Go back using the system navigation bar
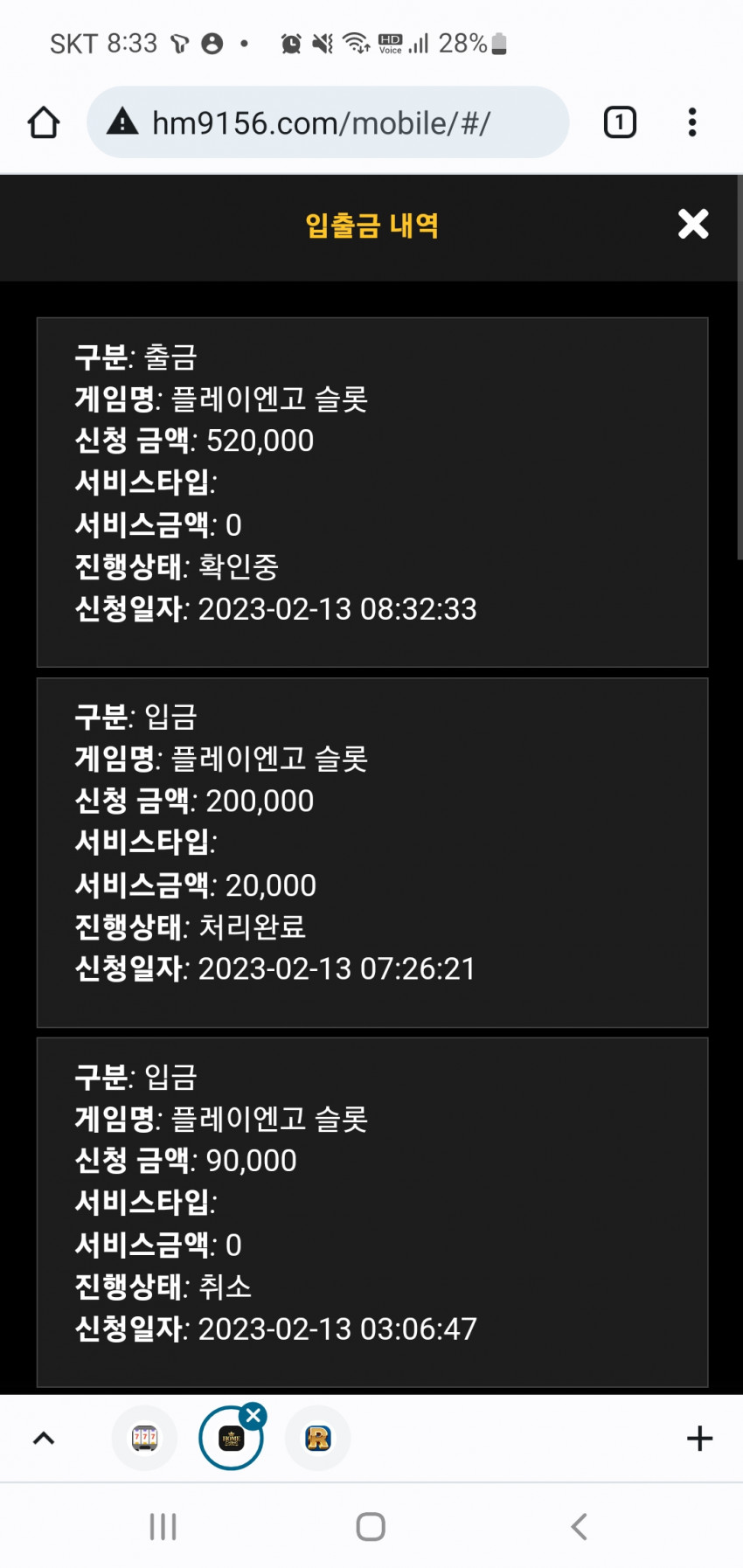The width and height of the screenshot is (743, 1568). 579,1527
